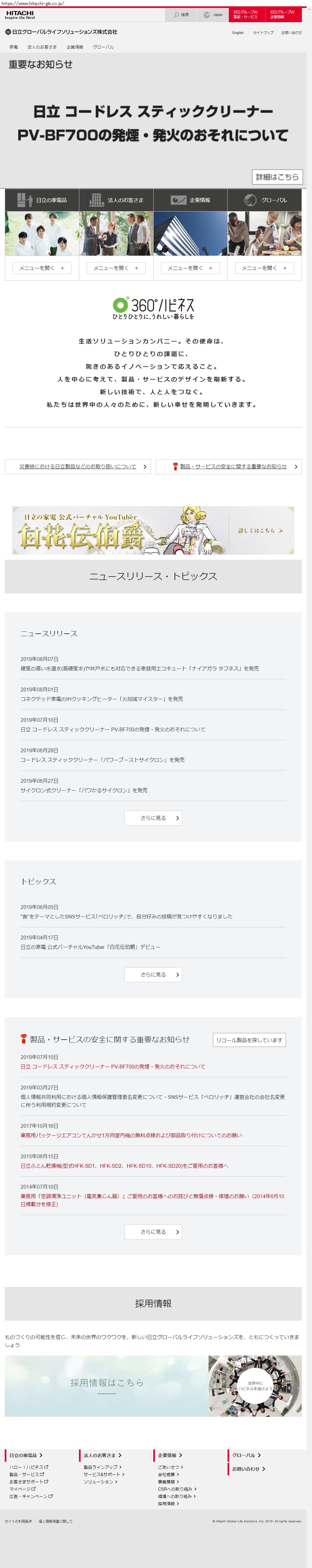Viewport: 312px width, 1568px height.
Task: Tap さらに見る under トピックス
Action: tap(153, 975)
